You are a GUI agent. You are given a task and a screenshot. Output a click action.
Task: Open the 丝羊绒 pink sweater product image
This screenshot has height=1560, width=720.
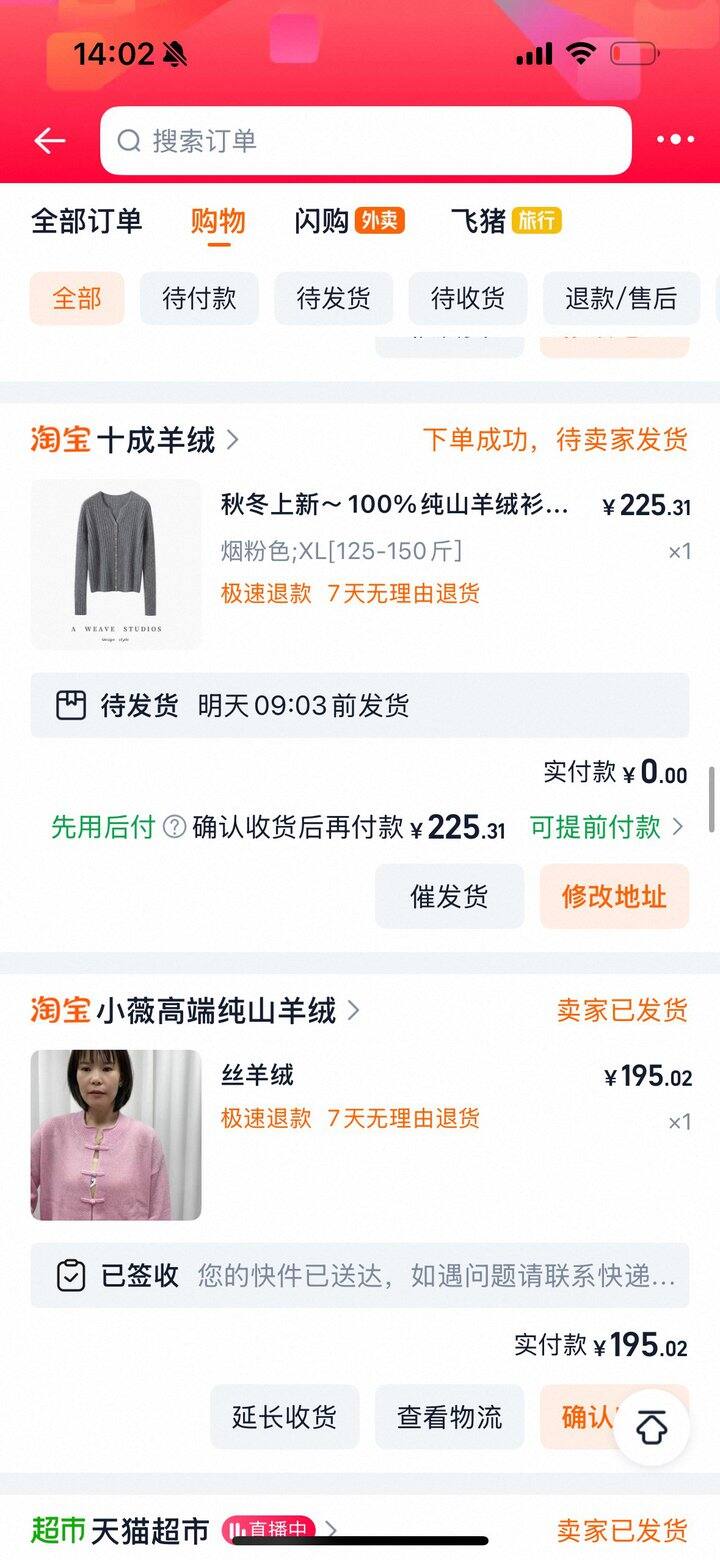click(116, 1135)
